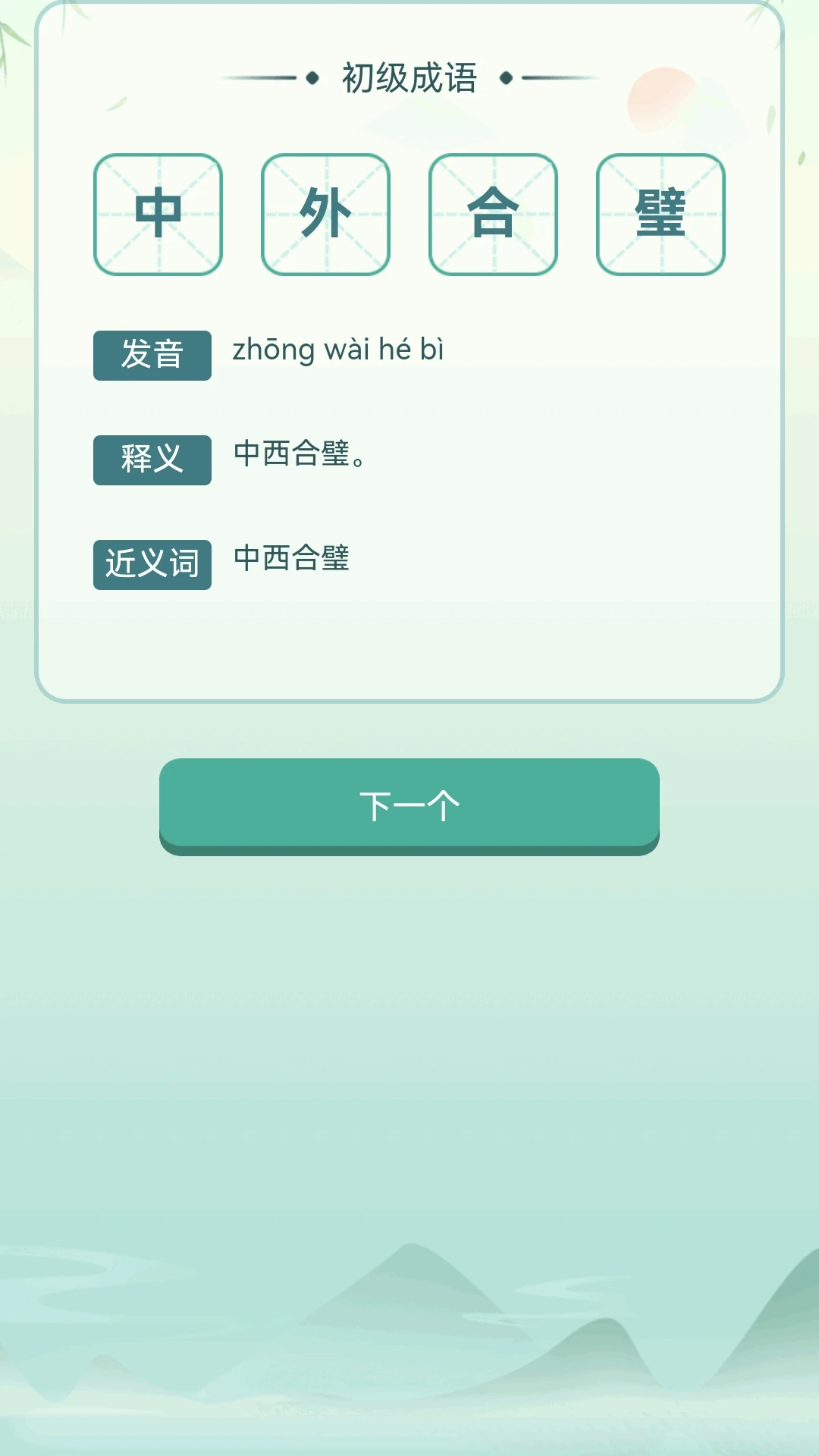The height and width of the screenshot is (1456, 819).
Task: Tap the 中 tile to hear pronunciation
Action: (157, 215)
